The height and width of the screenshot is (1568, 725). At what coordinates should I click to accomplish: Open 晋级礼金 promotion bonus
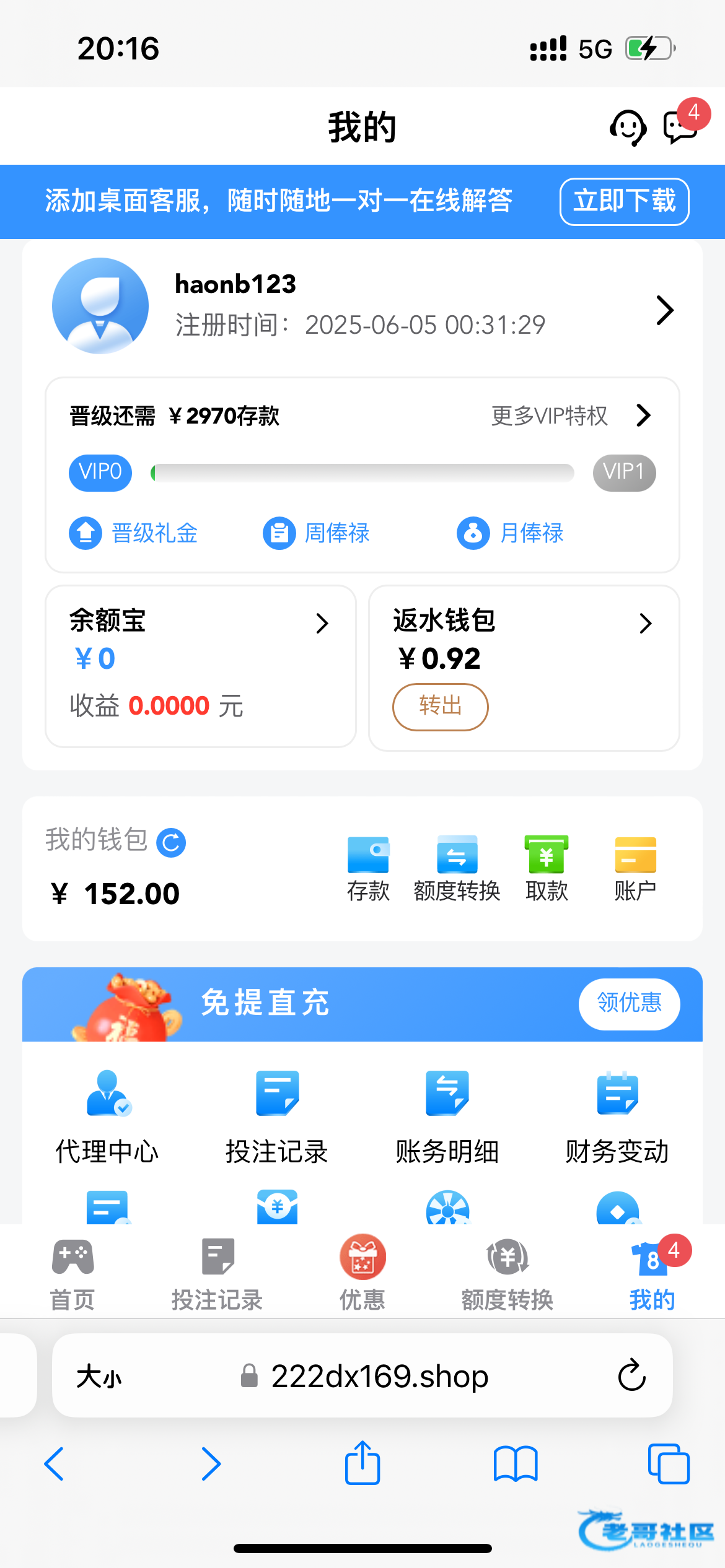coord(133,533)
